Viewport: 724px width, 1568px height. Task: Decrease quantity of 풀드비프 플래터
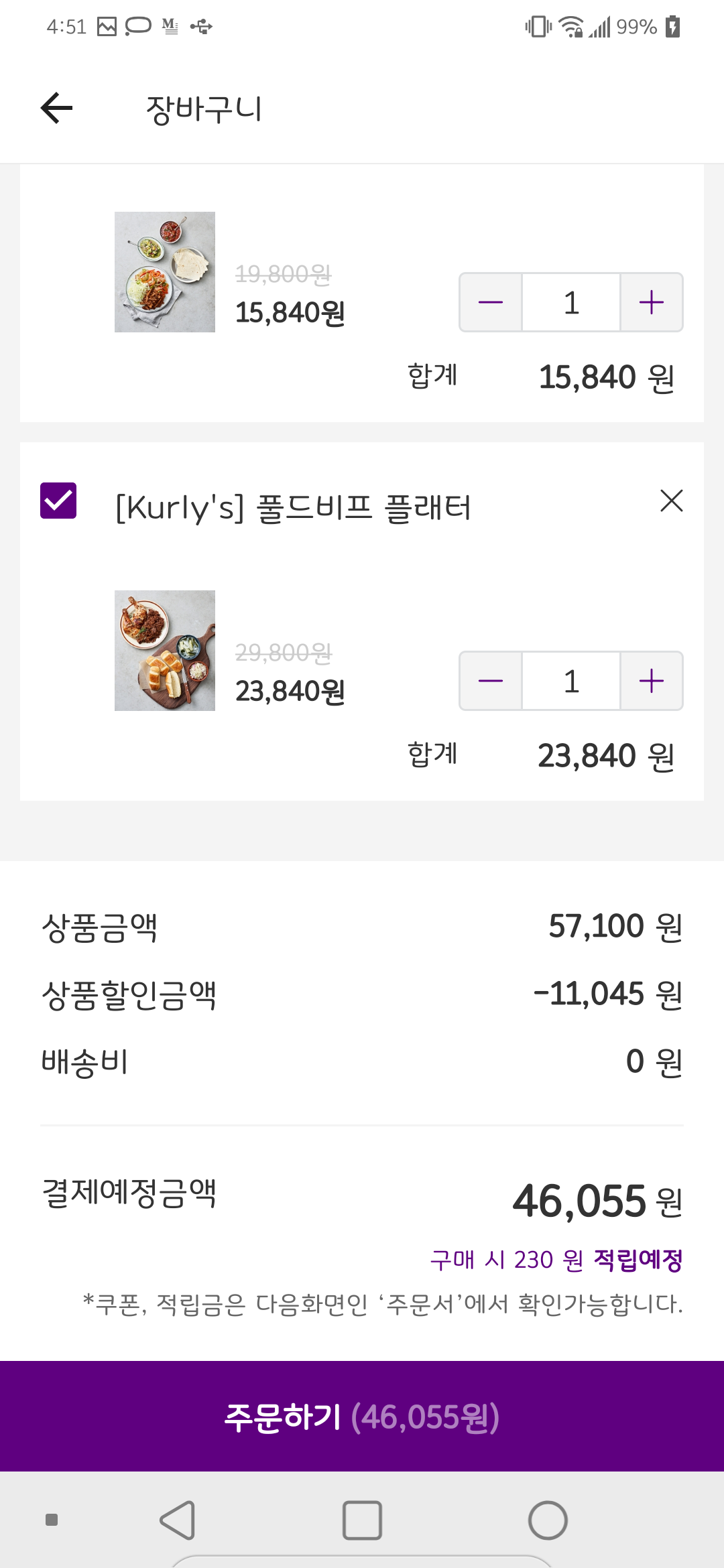[491, 681]
